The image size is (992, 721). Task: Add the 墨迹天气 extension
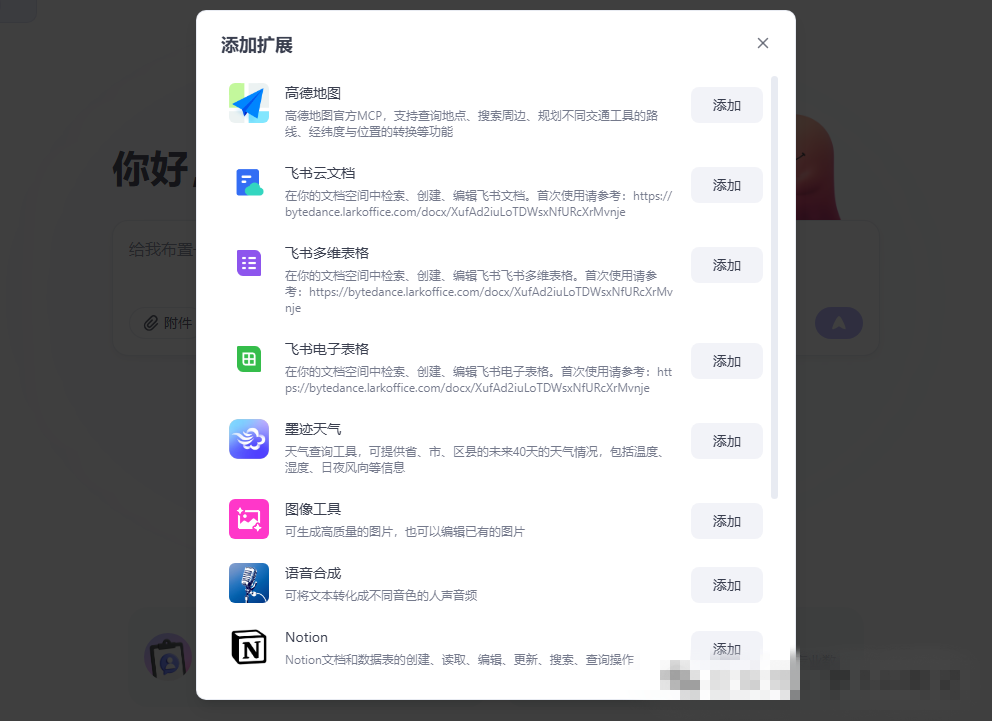726,441
